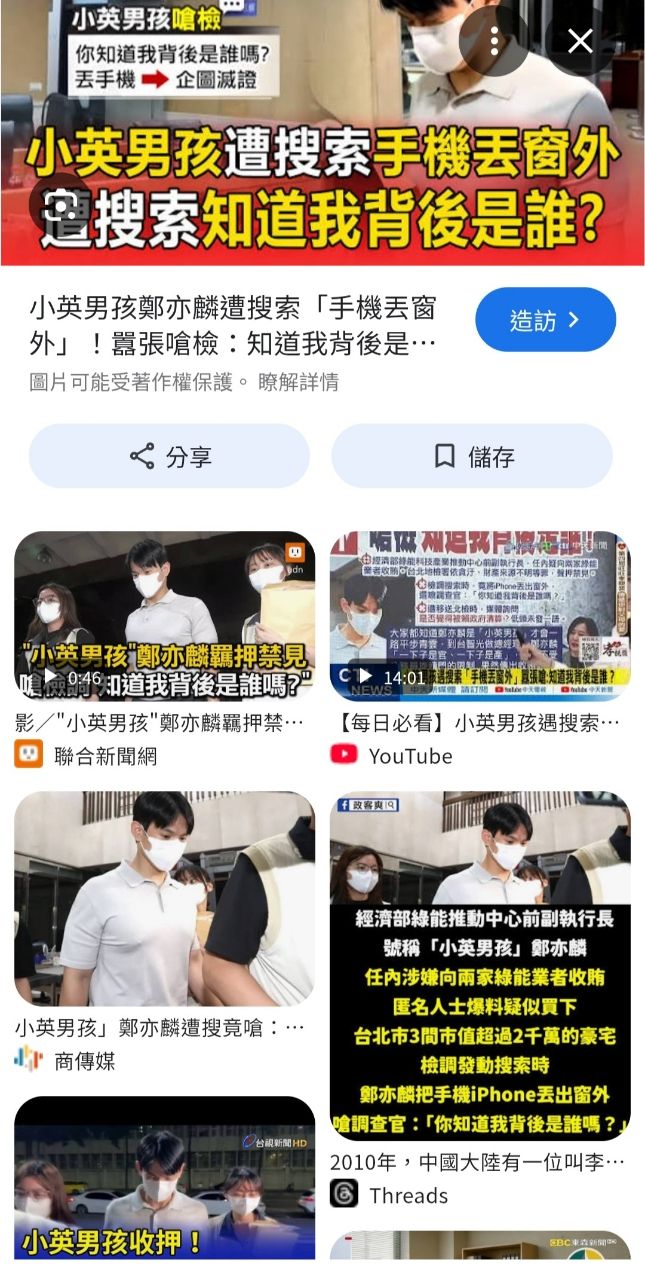This screenshot has height=1280, width=645.
Task: Open the Threads post result
Action: pos(480,965)
